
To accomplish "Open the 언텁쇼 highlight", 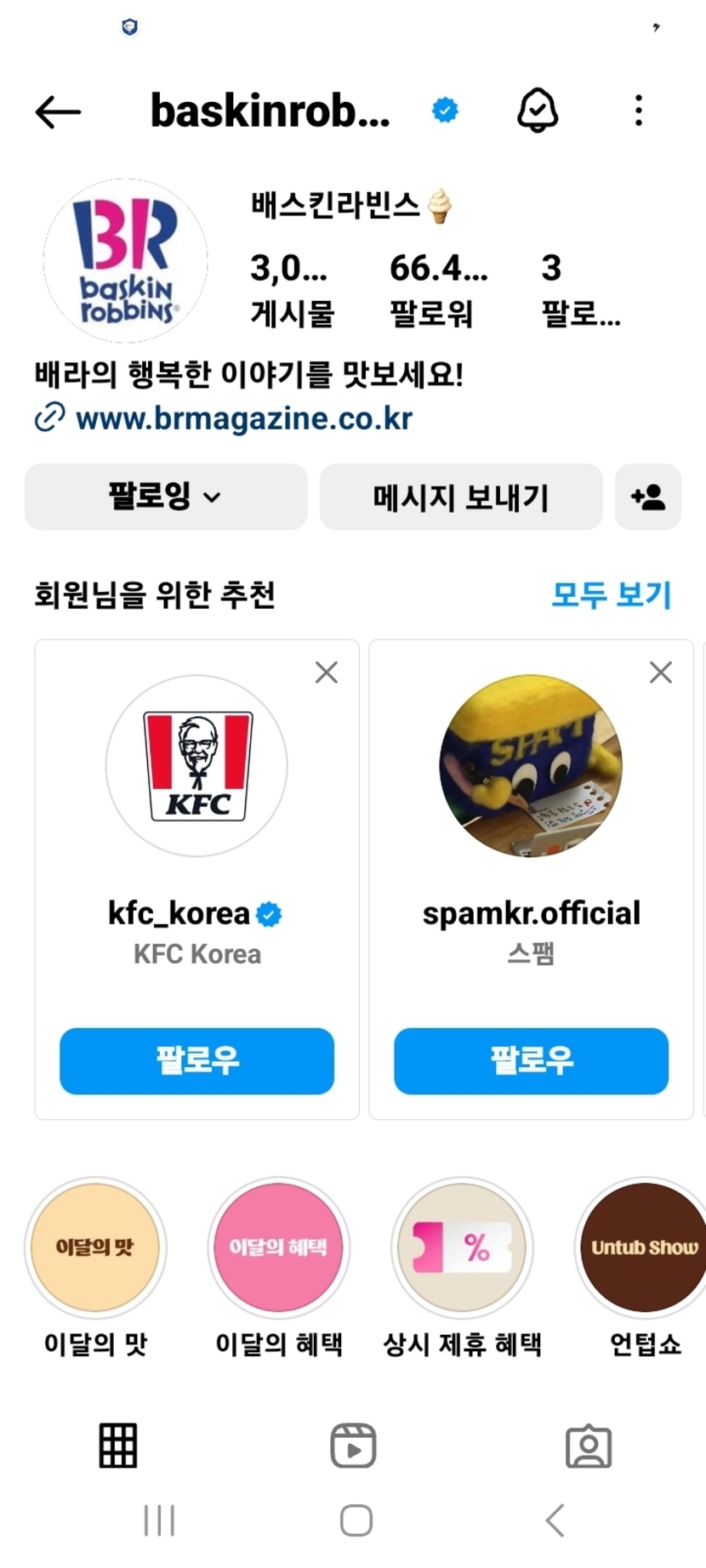I will pyautogui.click(x=644, y=1247).
